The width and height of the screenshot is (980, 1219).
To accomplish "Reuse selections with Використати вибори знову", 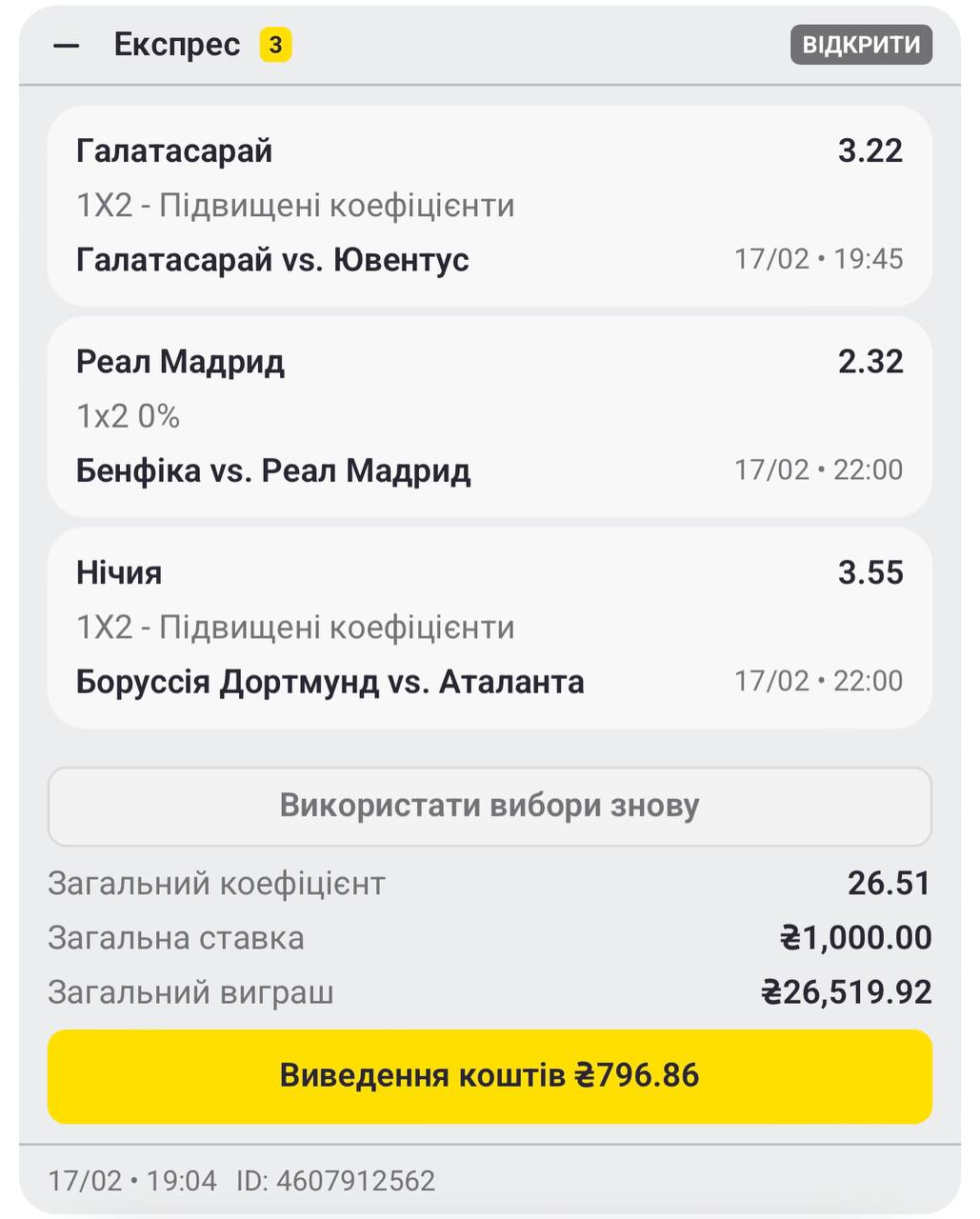I will pos(490,806).
